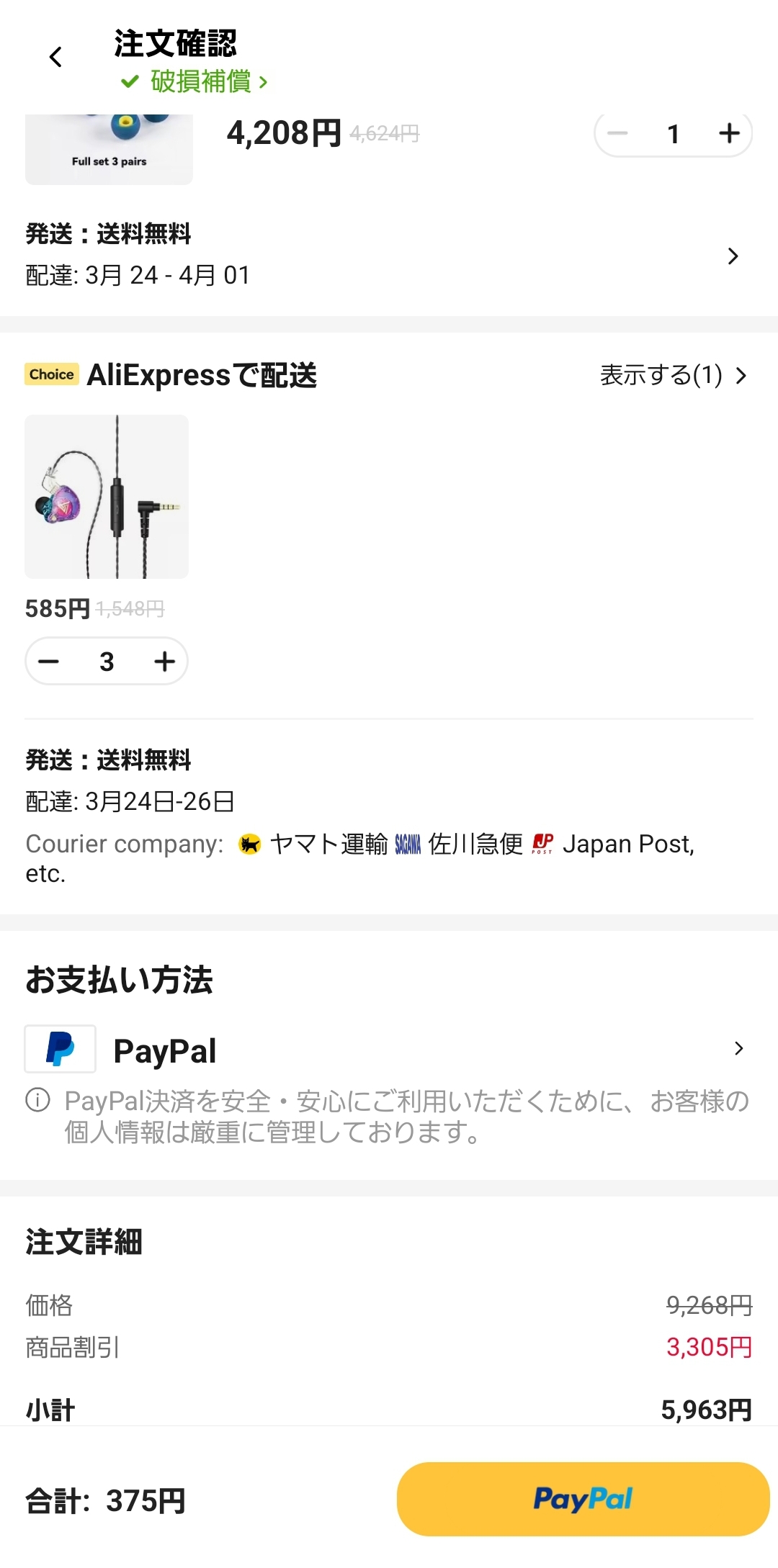This screenshot has height=1568, width=778.
Task: Decrease quantity of the 4,208円 item
Action: (617, 133)
